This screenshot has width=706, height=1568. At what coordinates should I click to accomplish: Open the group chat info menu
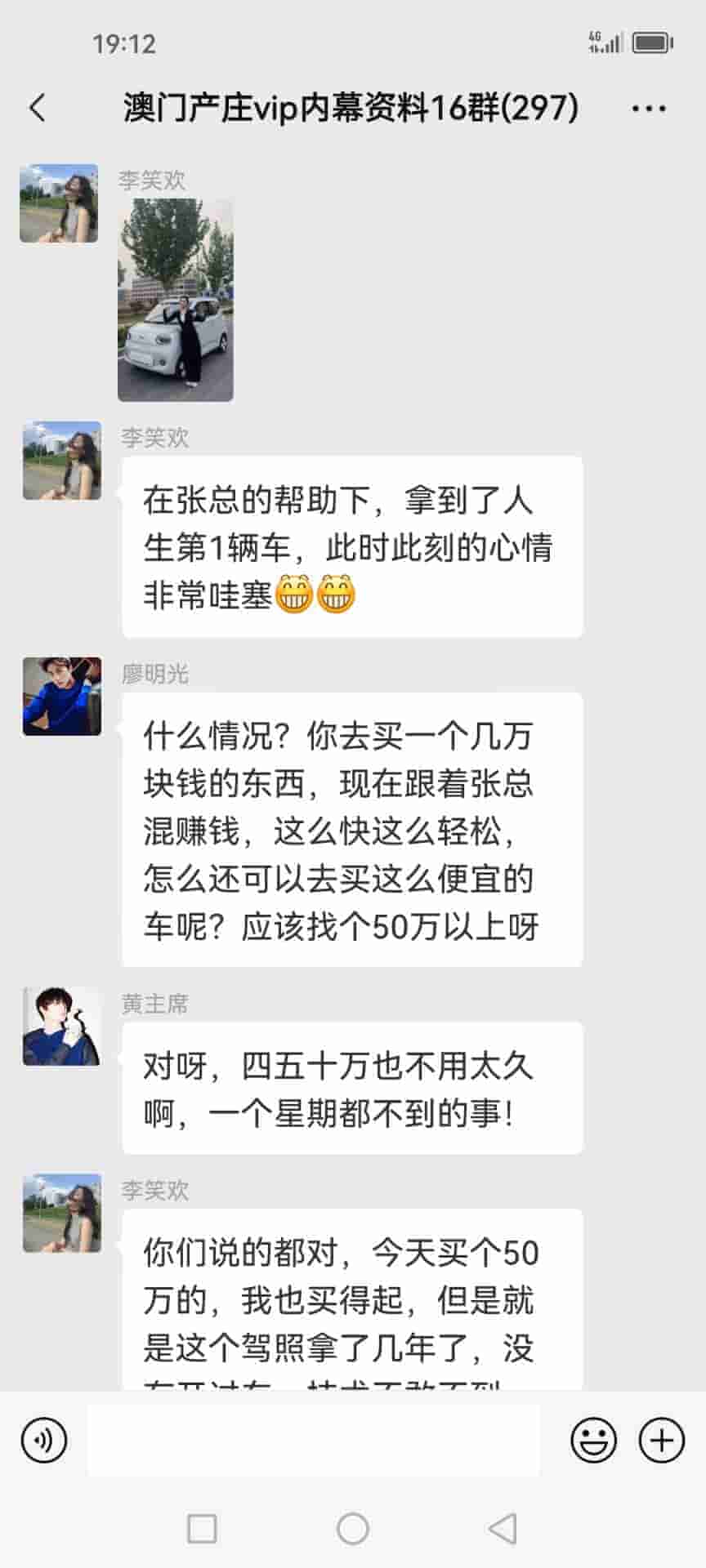pos(649,108)
